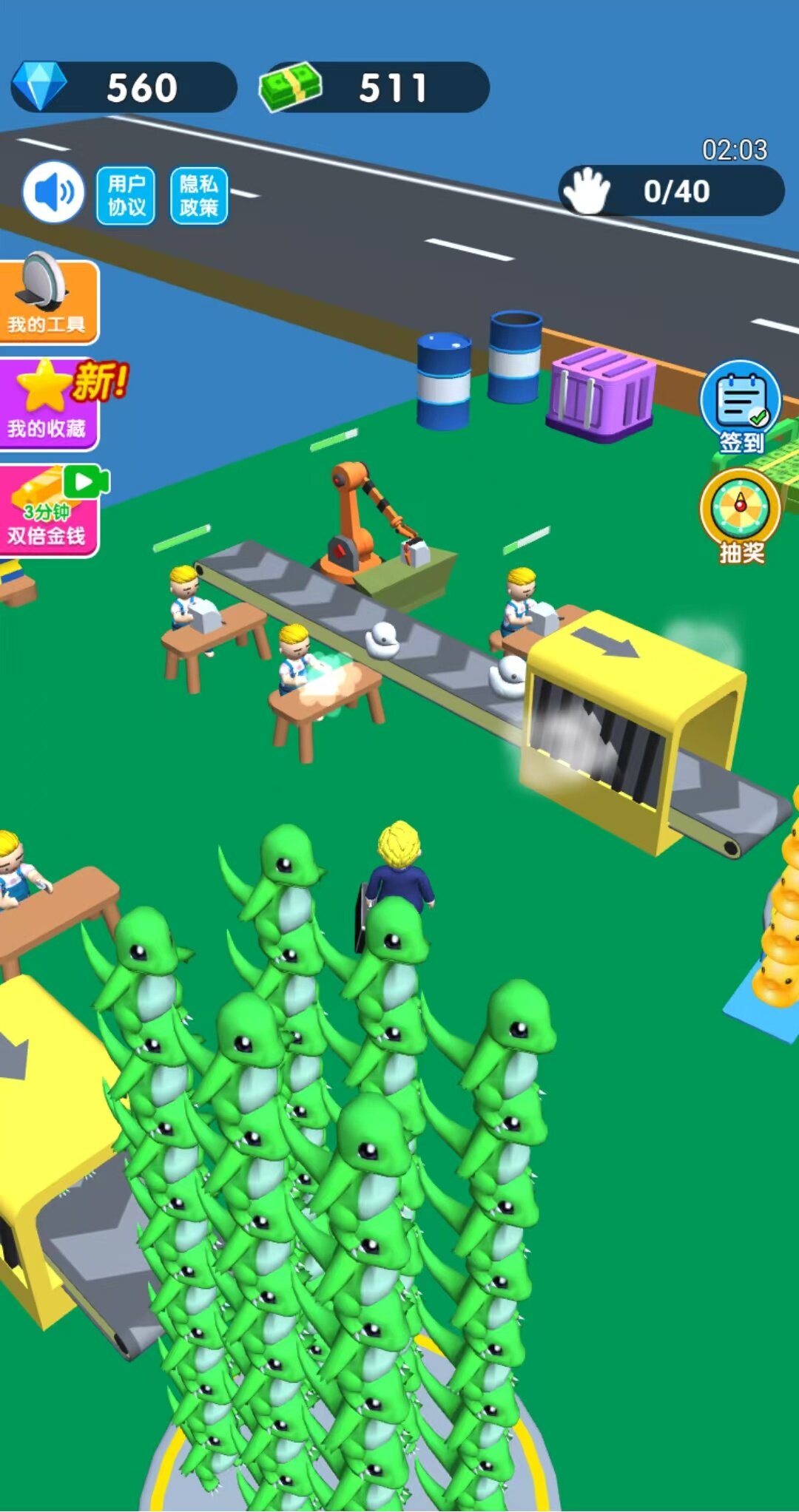The height and width of the screenshot is (1512, 799).
Task: Watch video for 3分钟 双倍金钱
Action: click(x=49, y=511)
